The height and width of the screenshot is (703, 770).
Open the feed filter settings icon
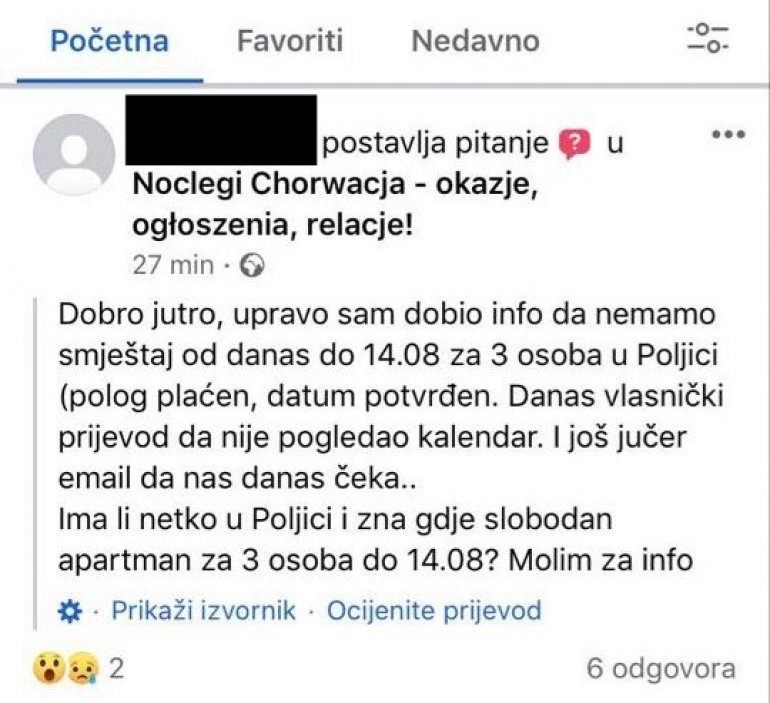click(708, 39)
